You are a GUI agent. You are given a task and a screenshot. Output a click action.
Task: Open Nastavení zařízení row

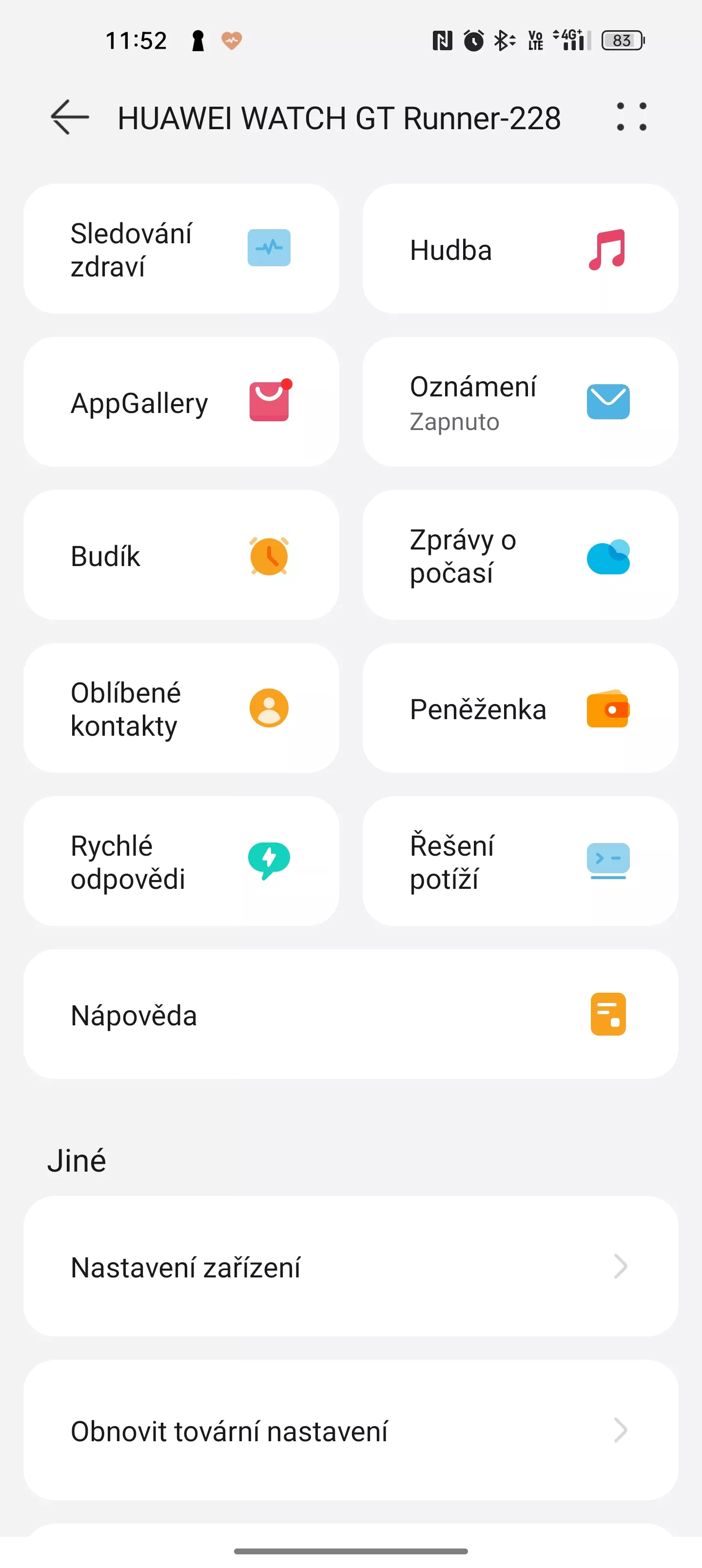click(351, 1267)
